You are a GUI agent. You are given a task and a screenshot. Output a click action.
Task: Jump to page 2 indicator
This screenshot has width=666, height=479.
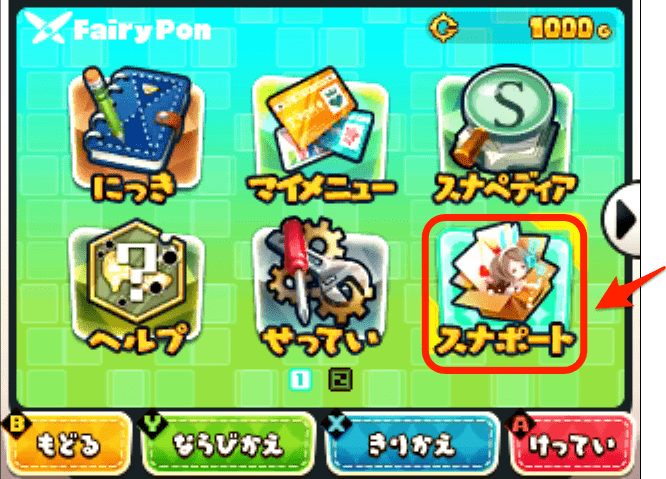[340, 380]
